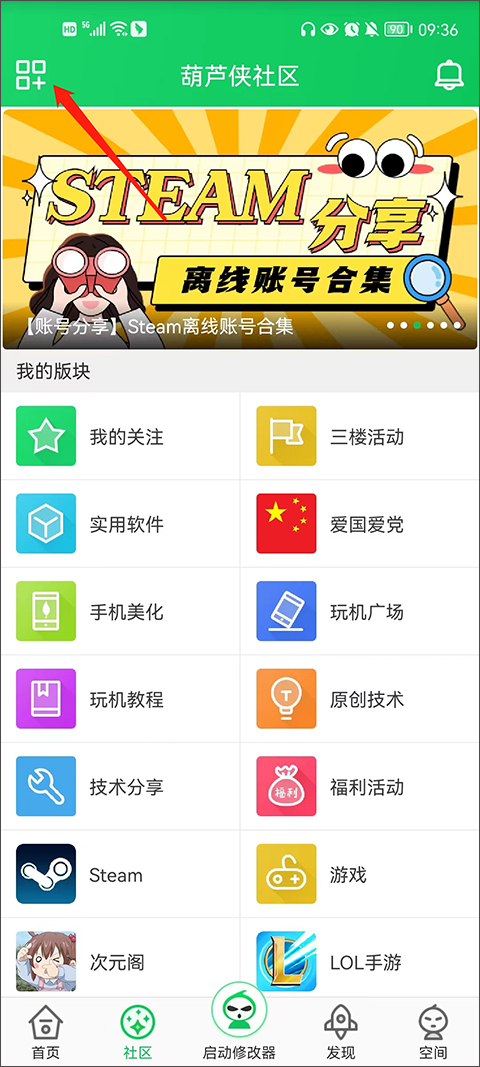Open 玩机广场 section
This screenshot has height=1067, width=480.
(360, 611)
